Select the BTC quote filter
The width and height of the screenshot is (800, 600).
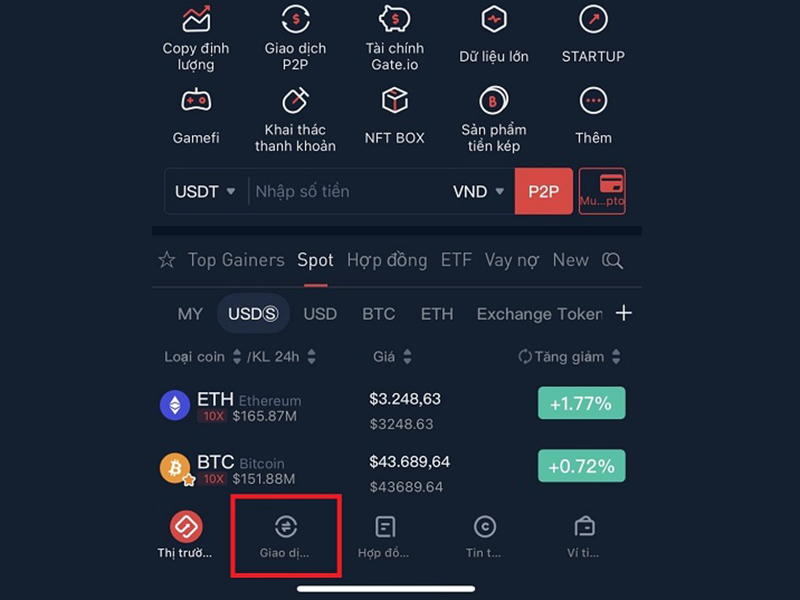coord(379,314)
